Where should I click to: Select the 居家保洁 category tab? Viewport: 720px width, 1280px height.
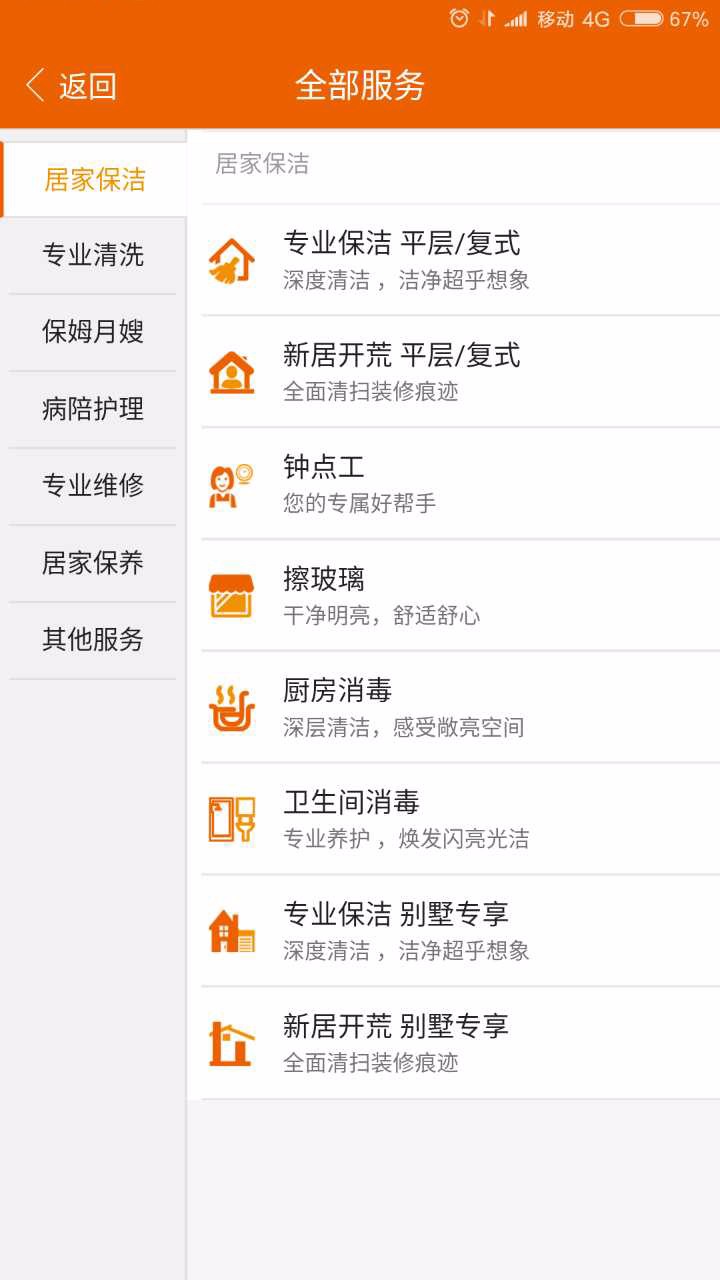point(94,180)
